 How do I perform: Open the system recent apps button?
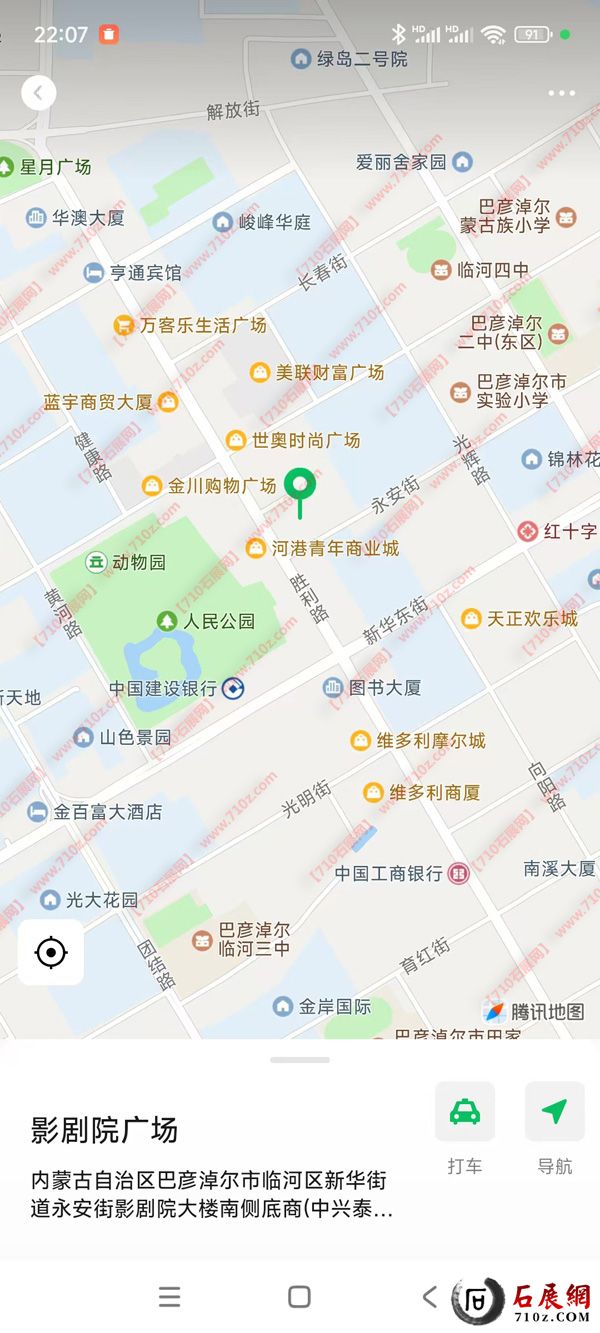point(170,1297)
